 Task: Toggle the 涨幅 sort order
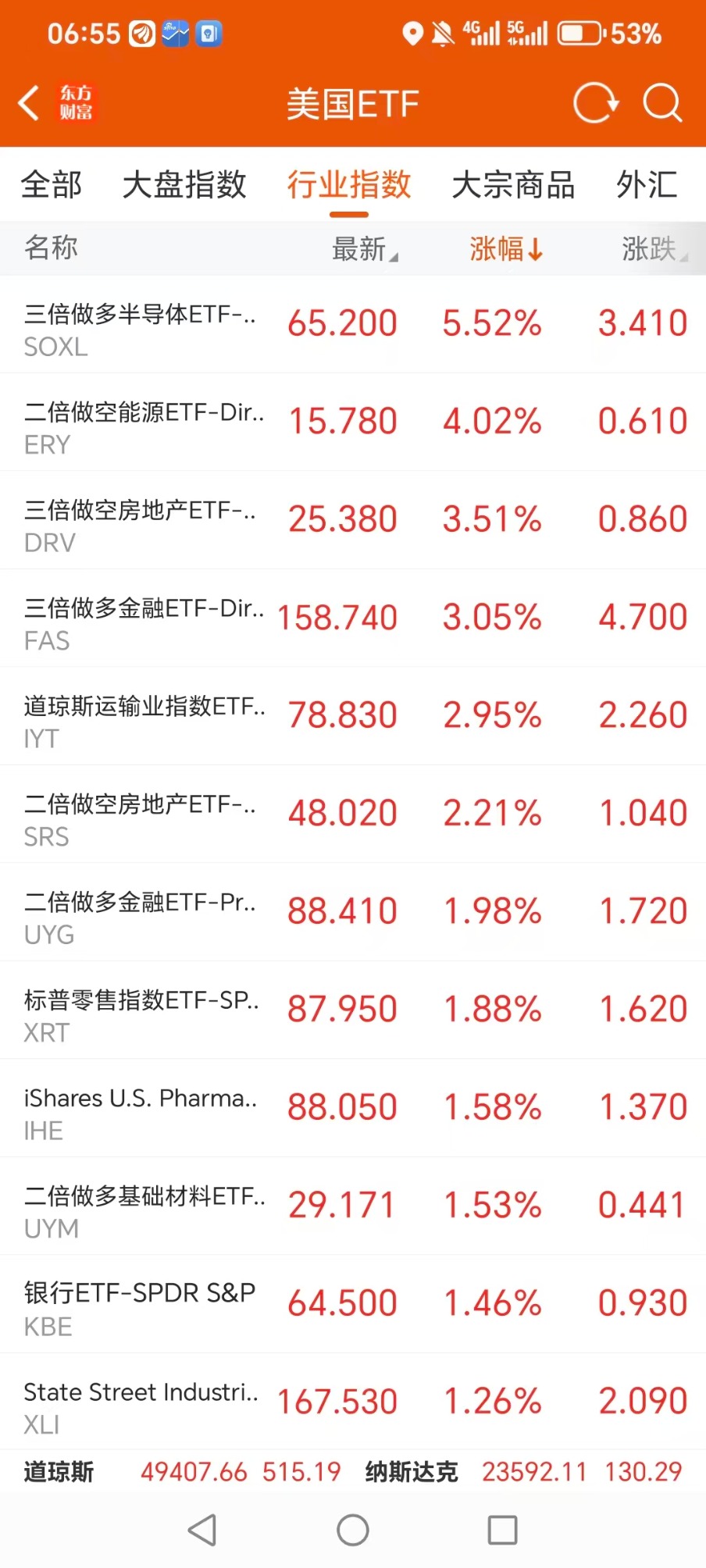[x=505, y=249]
